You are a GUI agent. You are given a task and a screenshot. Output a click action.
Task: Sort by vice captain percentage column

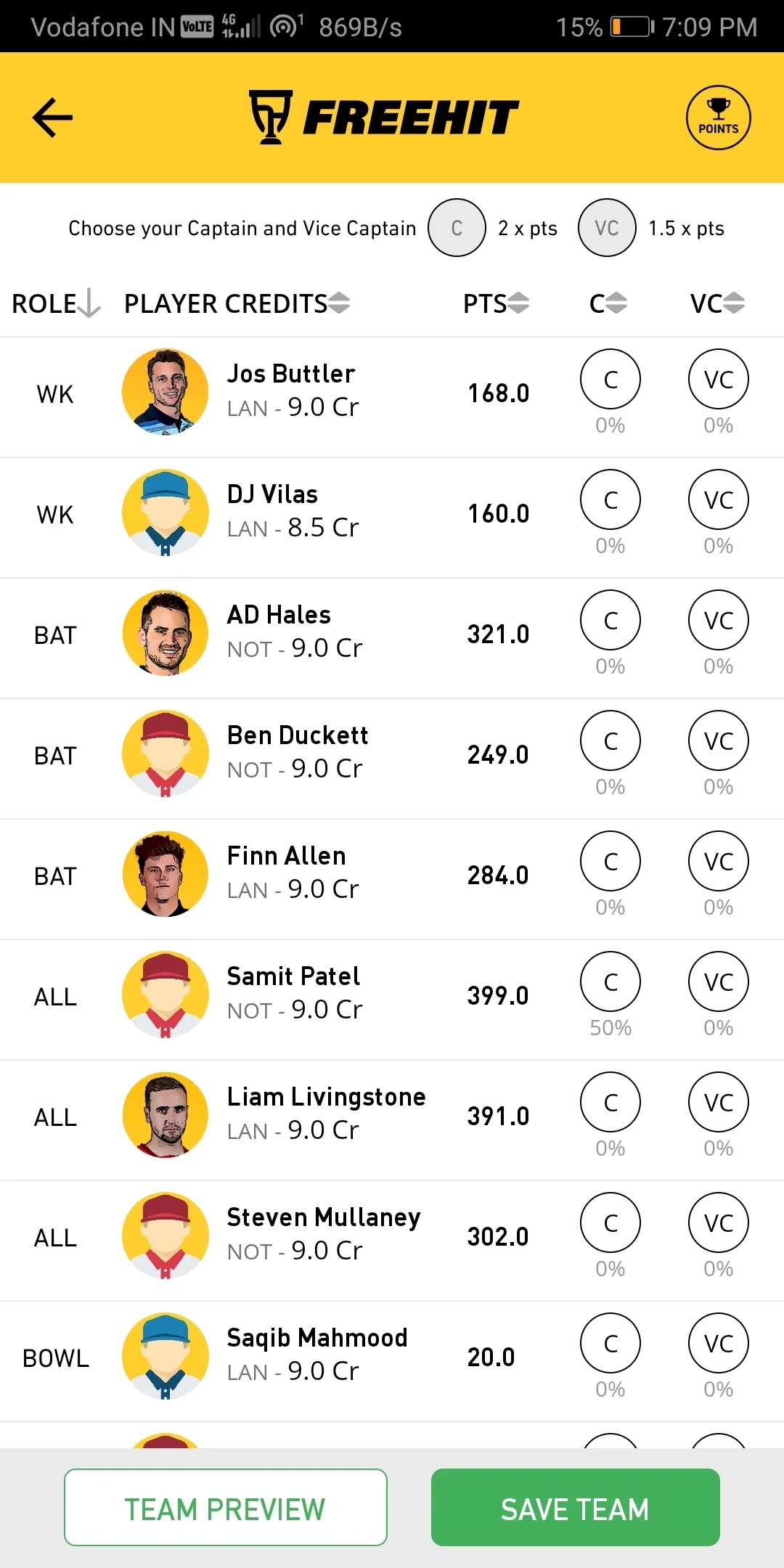[x=717, y=303]
